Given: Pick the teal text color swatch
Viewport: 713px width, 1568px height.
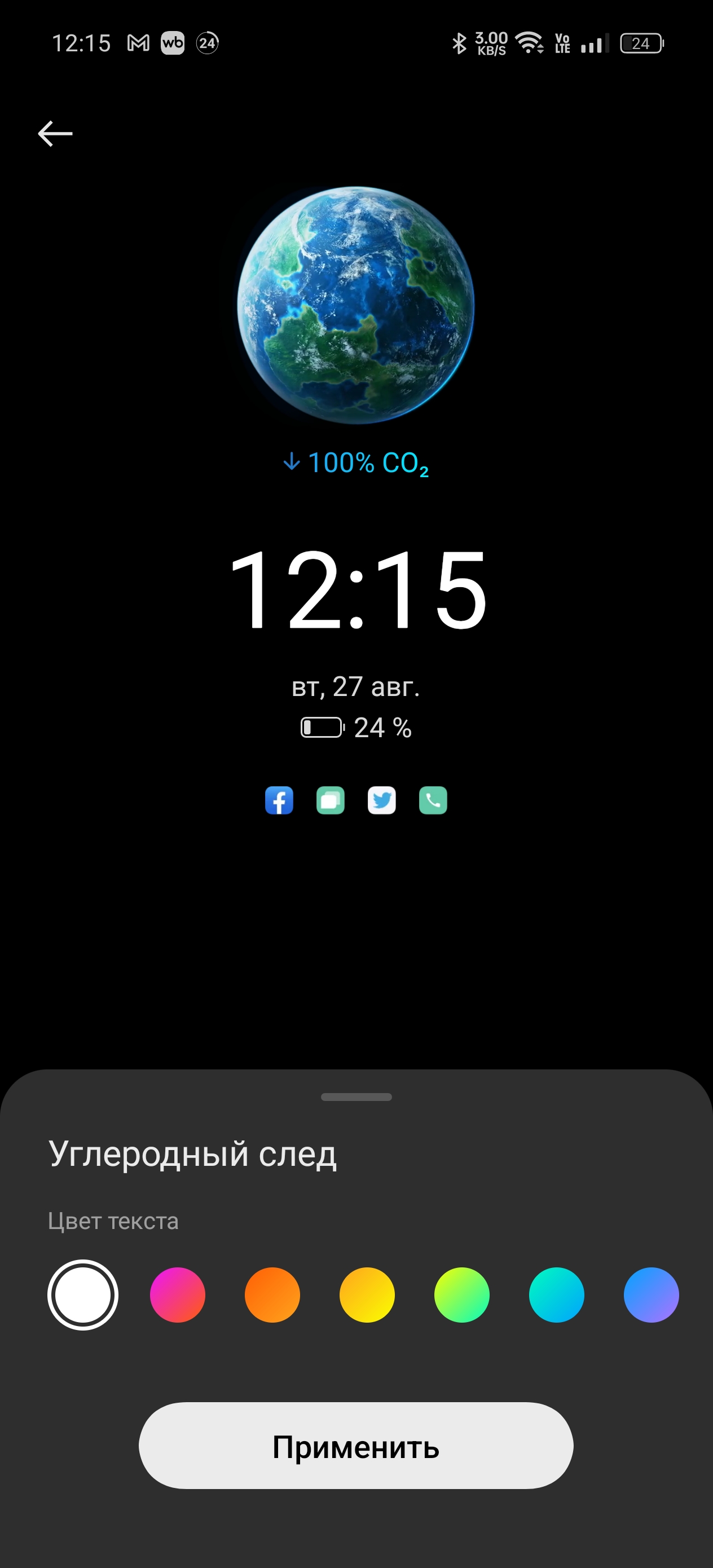Looking at the screenshot, I should tap(557, 1294).
